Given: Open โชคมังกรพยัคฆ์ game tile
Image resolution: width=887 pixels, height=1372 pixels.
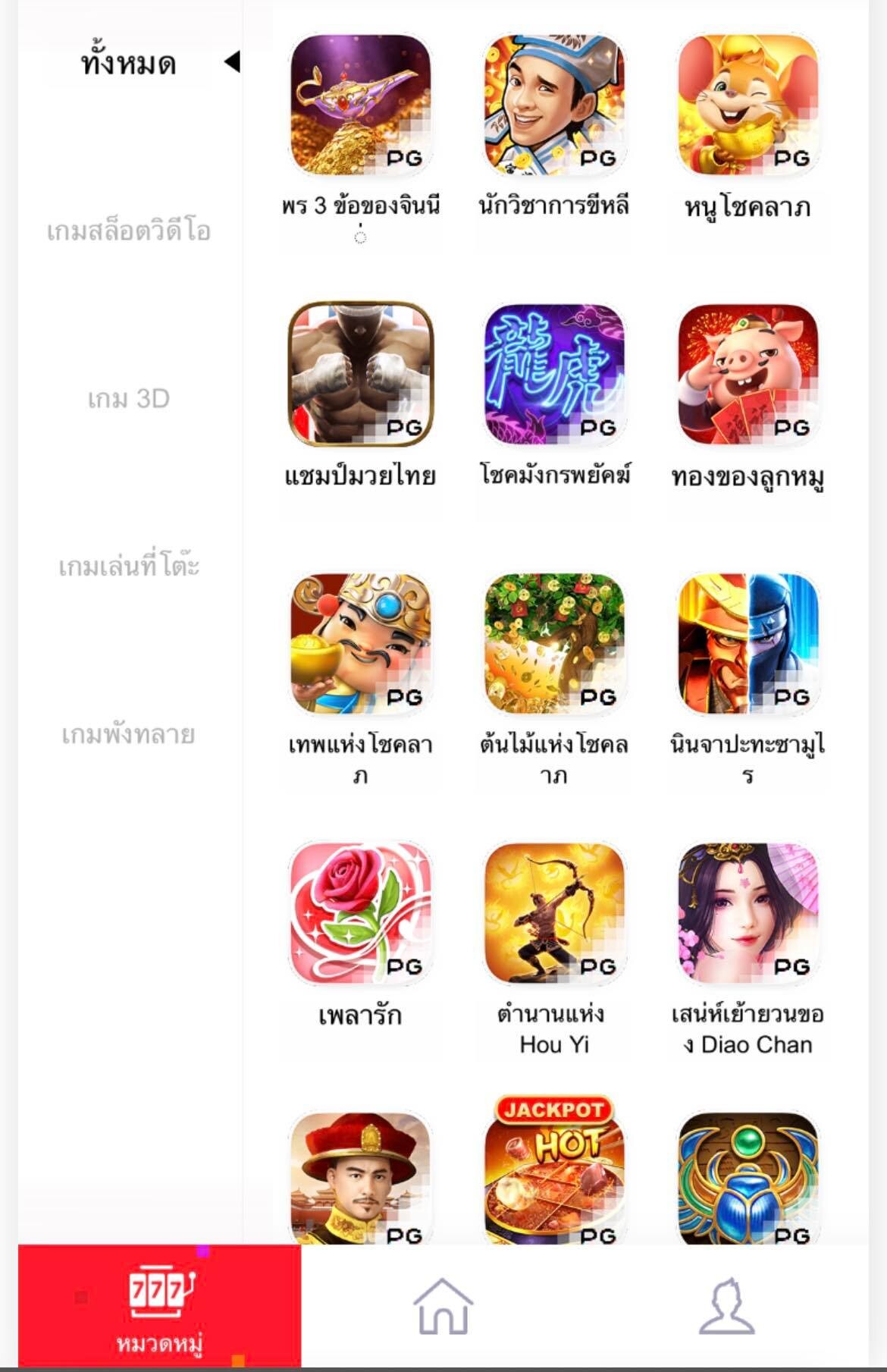Looking at the screenshot, I should tap(554, 375).
